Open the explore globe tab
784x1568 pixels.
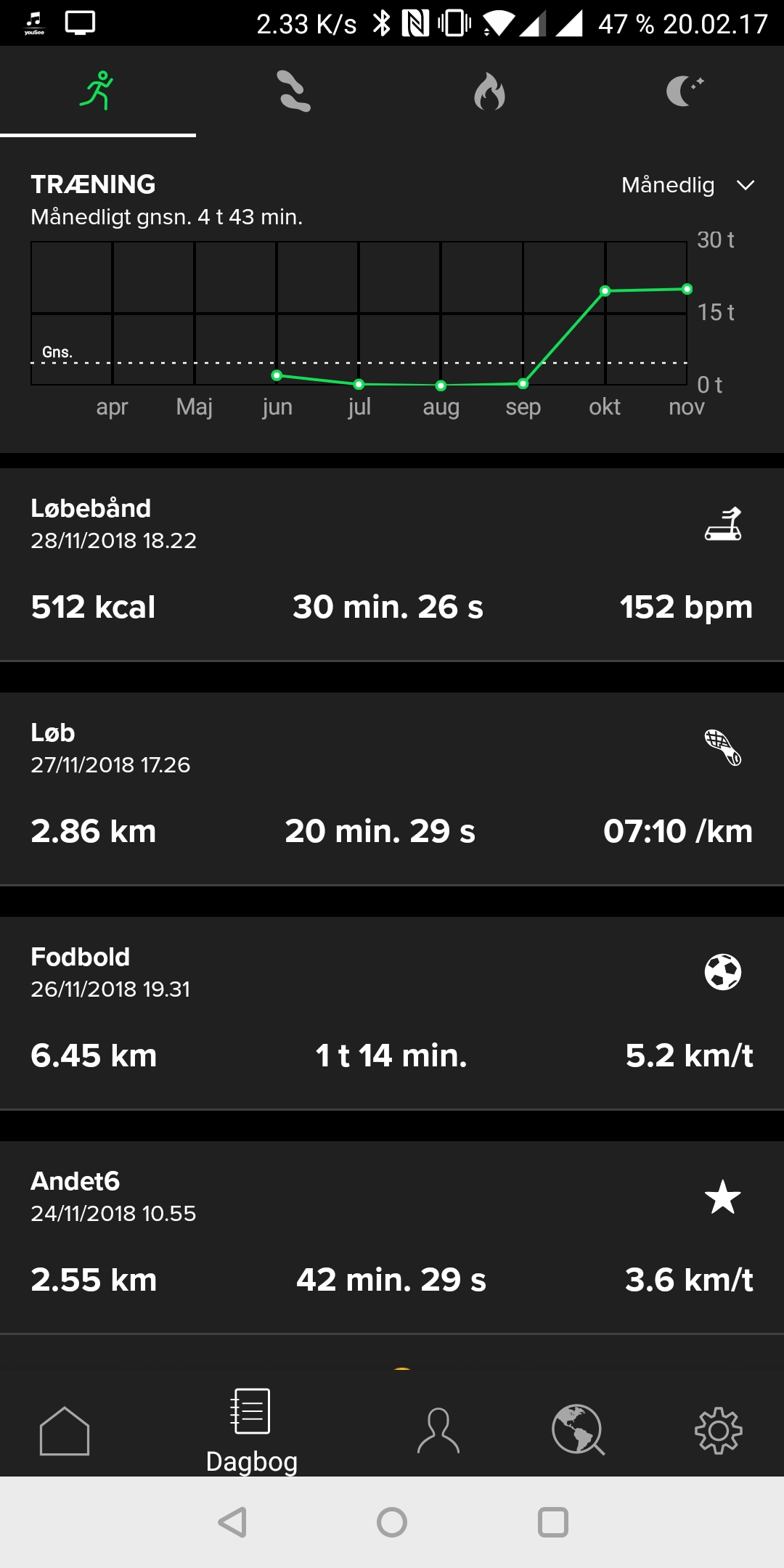tap(578, 1430)
